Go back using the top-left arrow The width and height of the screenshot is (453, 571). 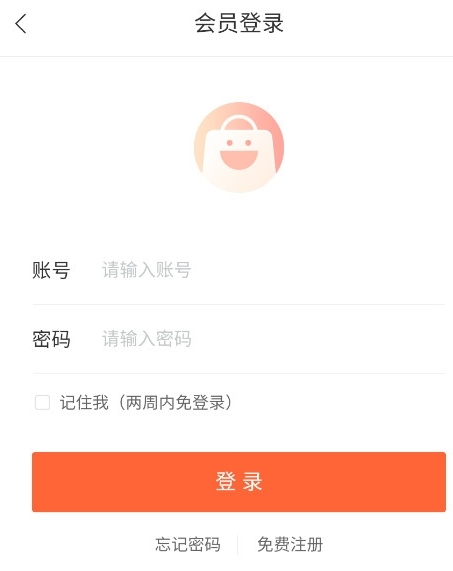pos(21,24)
